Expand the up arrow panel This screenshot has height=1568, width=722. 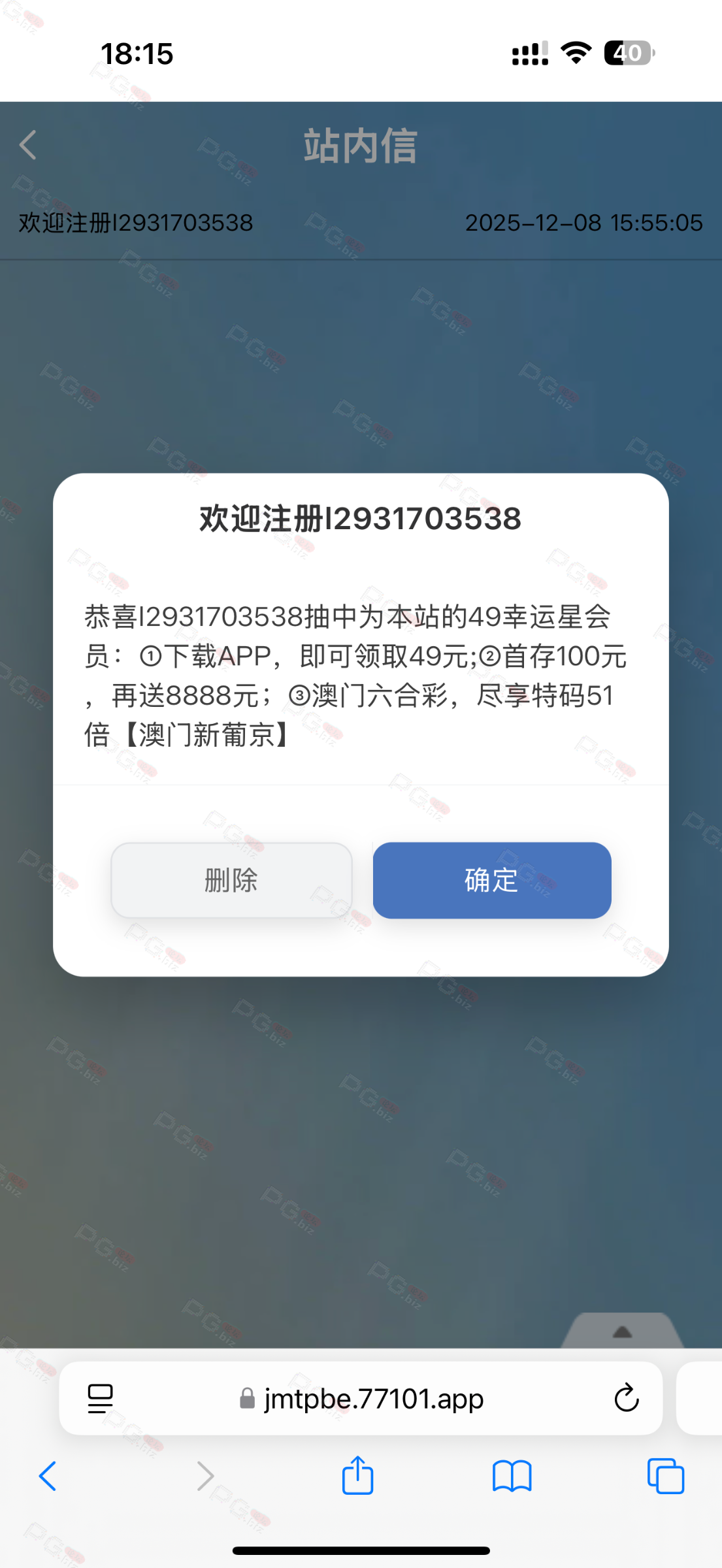point(622,1331)
